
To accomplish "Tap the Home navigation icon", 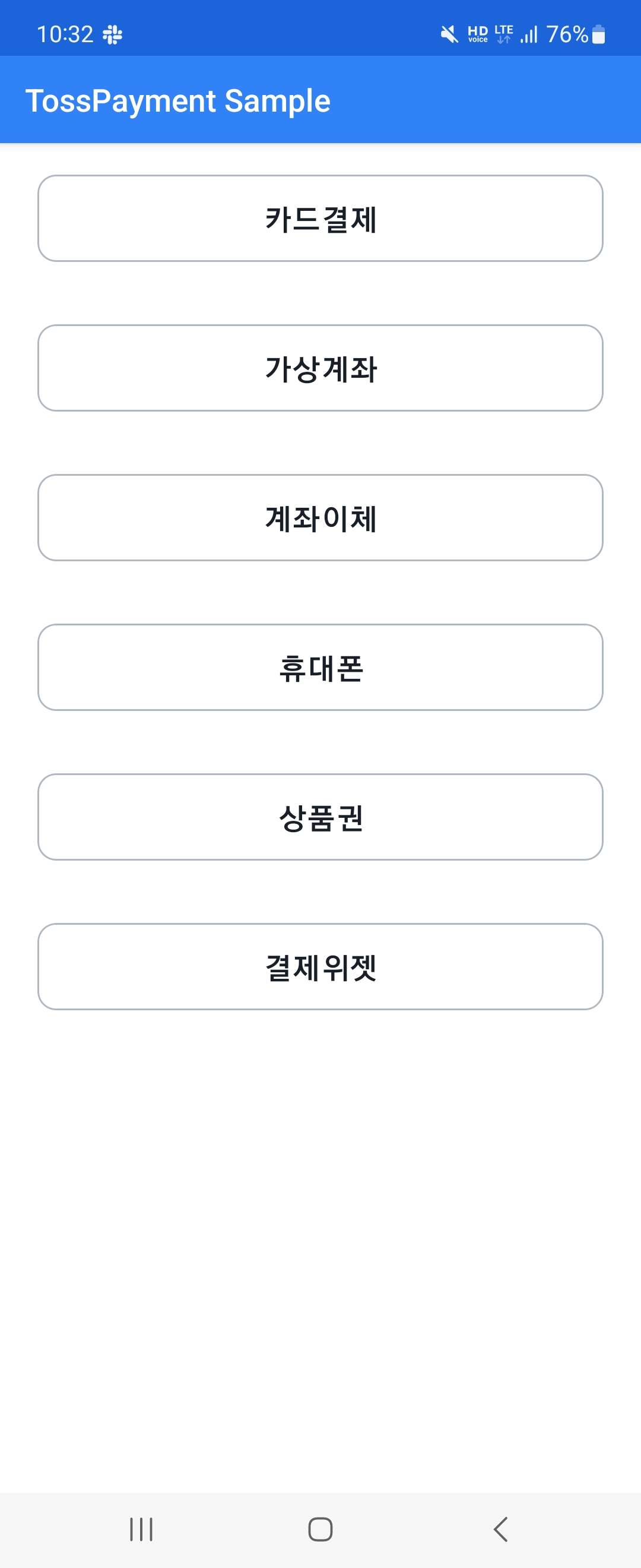I will 320,1528.
